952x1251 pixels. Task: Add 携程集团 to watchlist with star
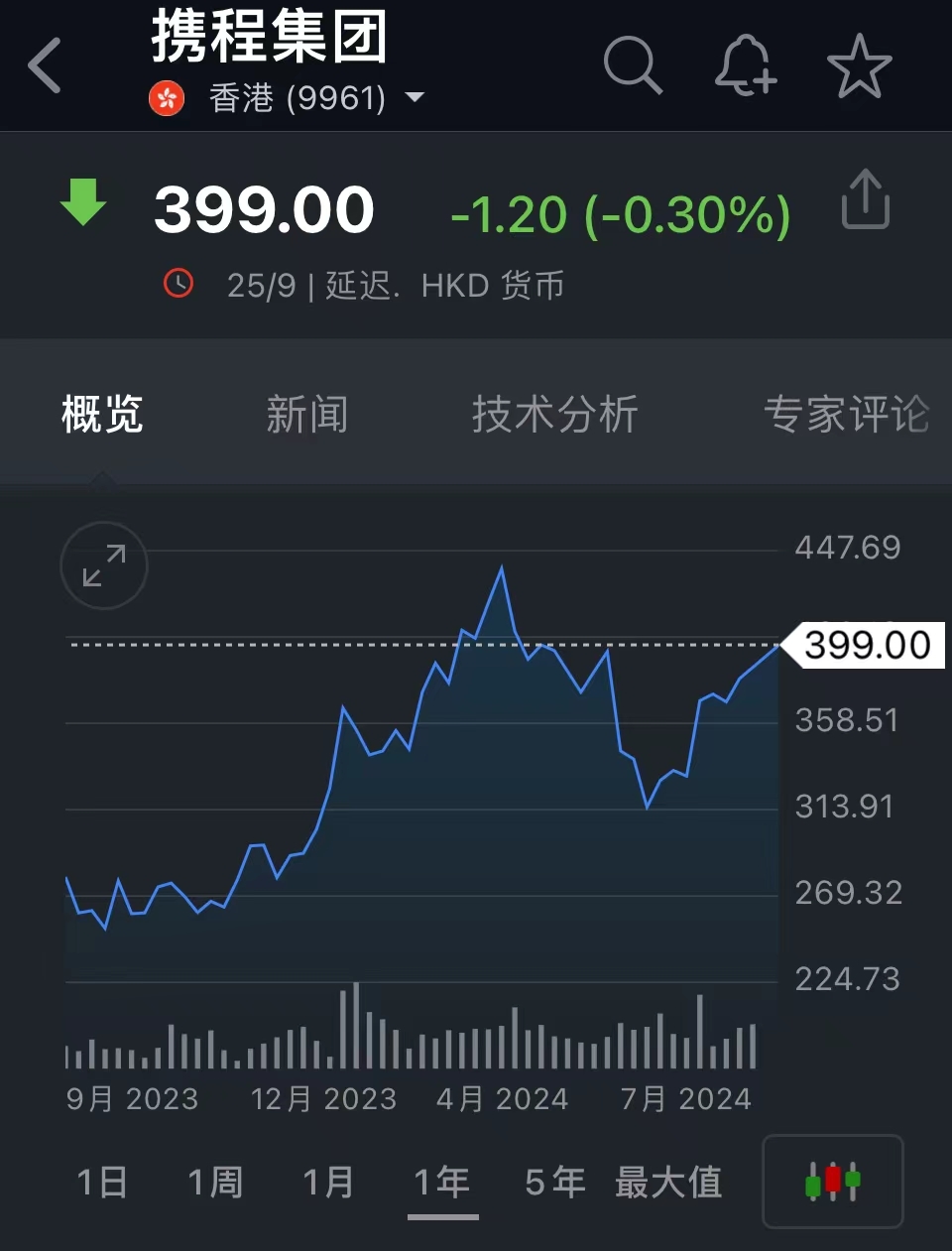tap(859, 66)
